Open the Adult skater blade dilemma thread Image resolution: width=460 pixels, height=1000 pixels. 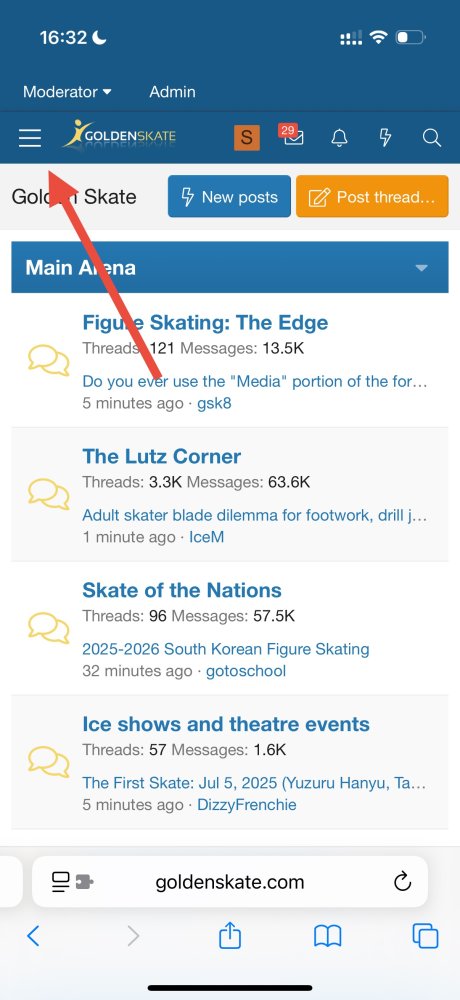(255, 515)
